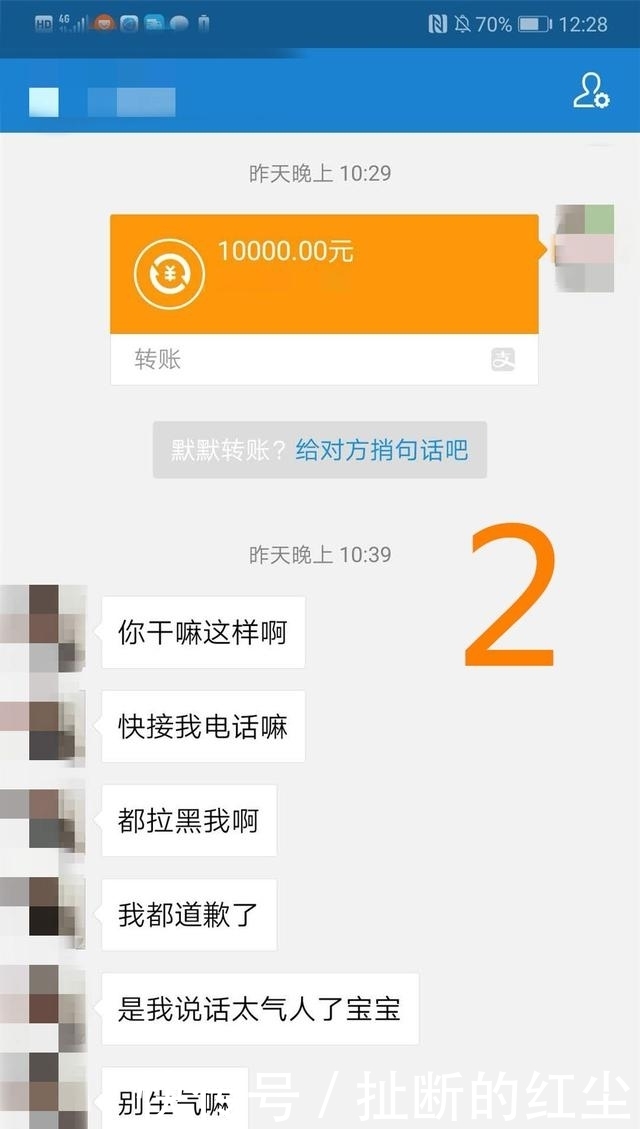Tap the 给对方捎句话吧 link
This screenshot has width=640, height=1129.
382,451
